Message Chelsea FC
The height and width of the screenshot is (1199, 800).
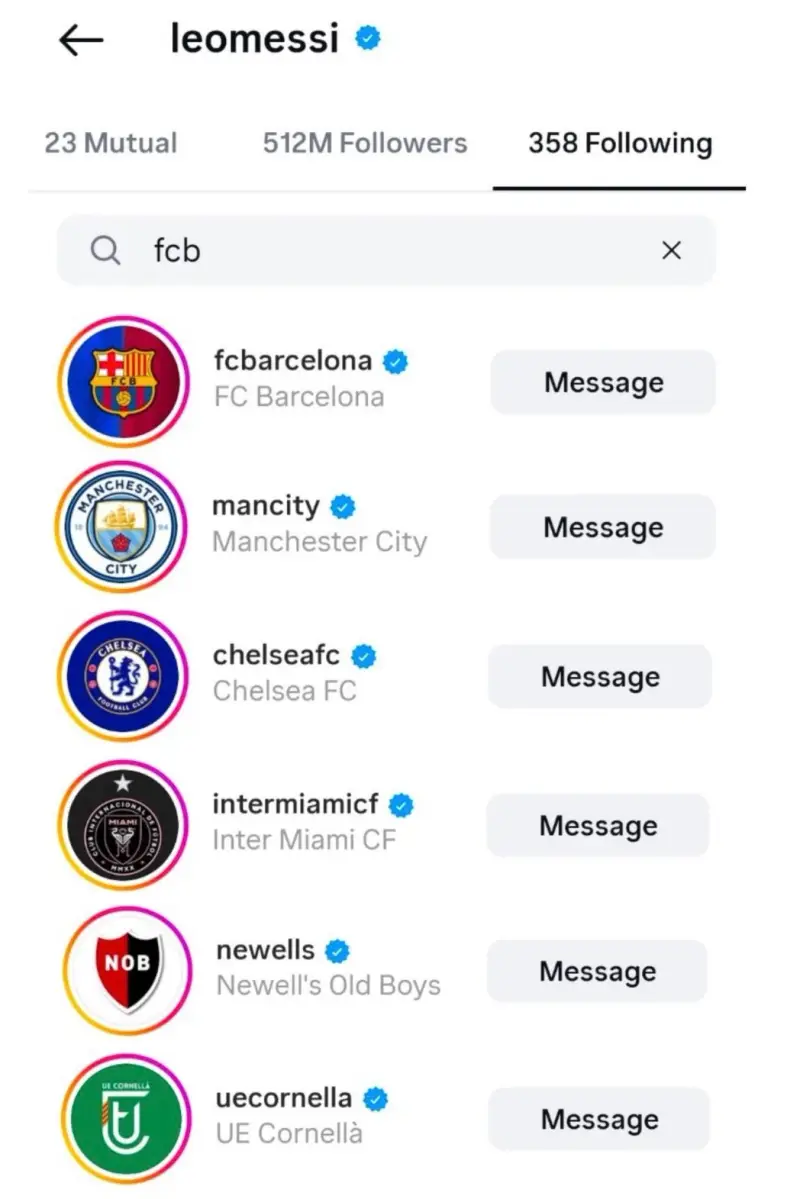(x=600, y=677)
